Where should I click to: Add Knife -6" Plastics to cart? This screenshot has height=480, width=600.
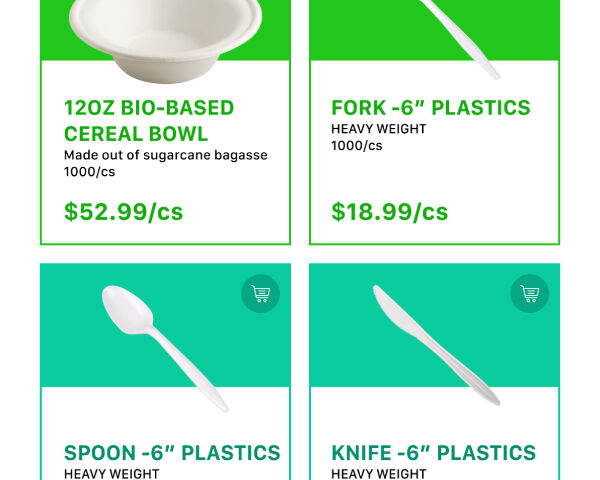(529, 294)
